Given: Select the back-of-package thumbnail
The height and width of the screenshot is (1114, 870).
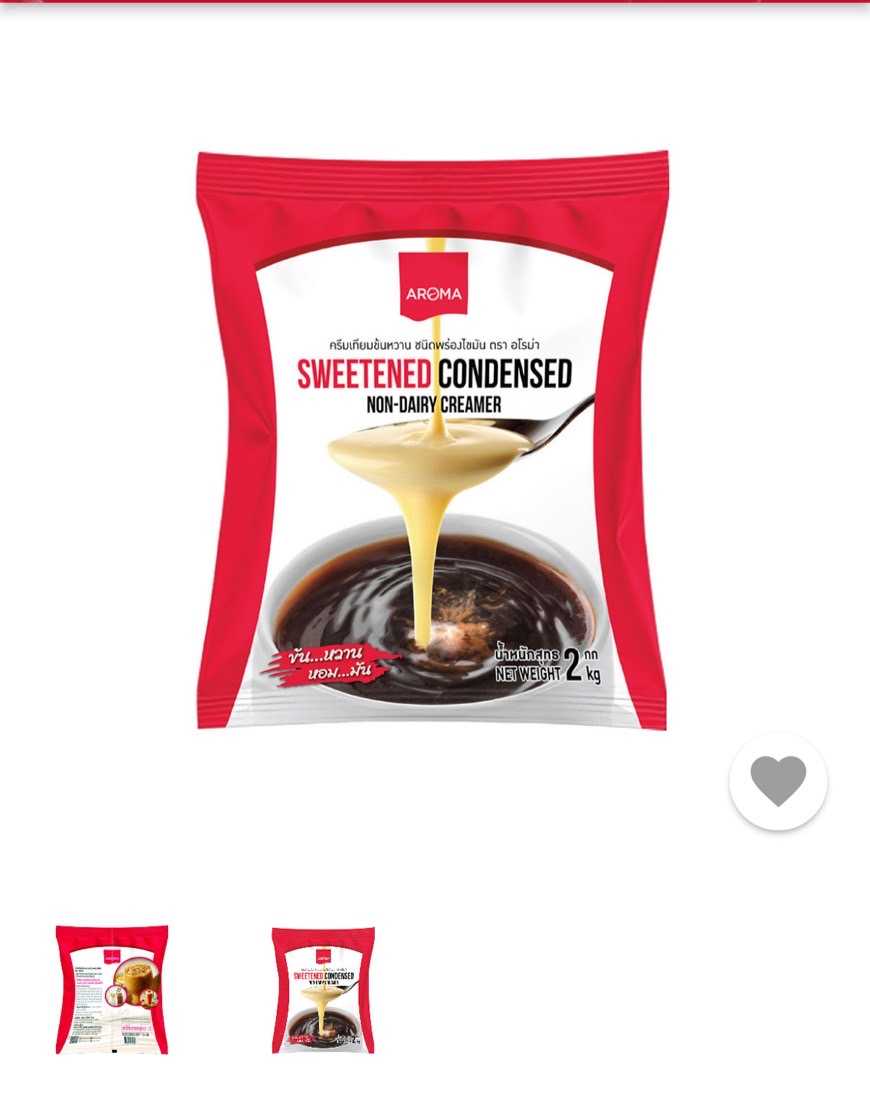Looking at the screenshot, I should point(112,989).
